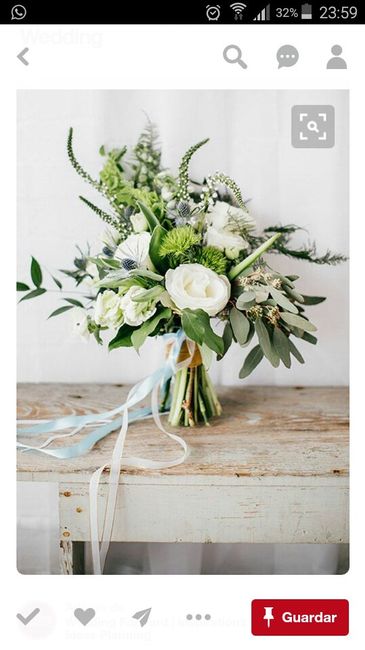Go back using the top-left arrow

coord(23,56)
